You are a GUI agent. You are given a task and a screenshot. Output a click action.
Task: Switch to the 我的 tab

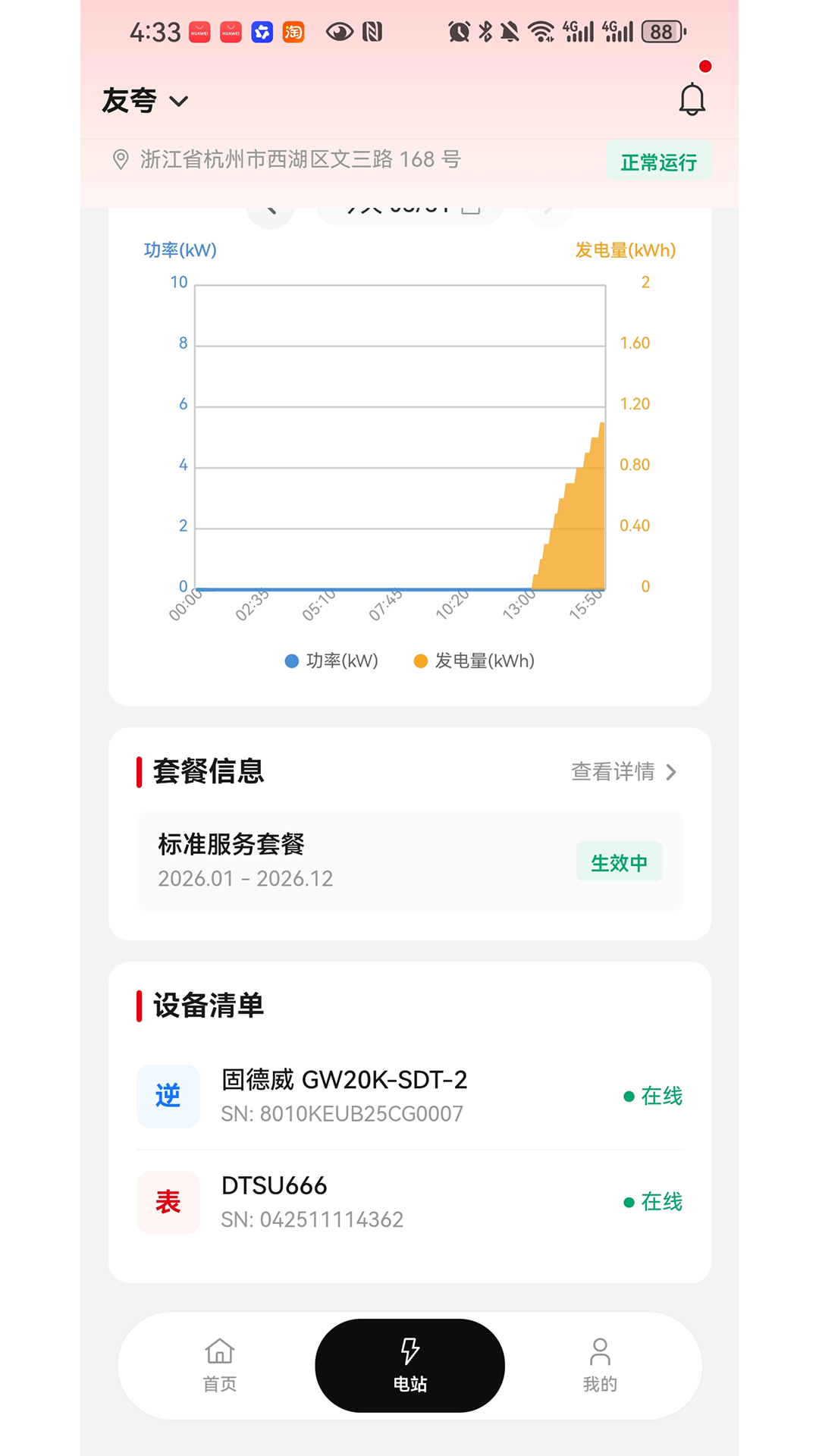pyautogui.click(x=600, y=1365)
